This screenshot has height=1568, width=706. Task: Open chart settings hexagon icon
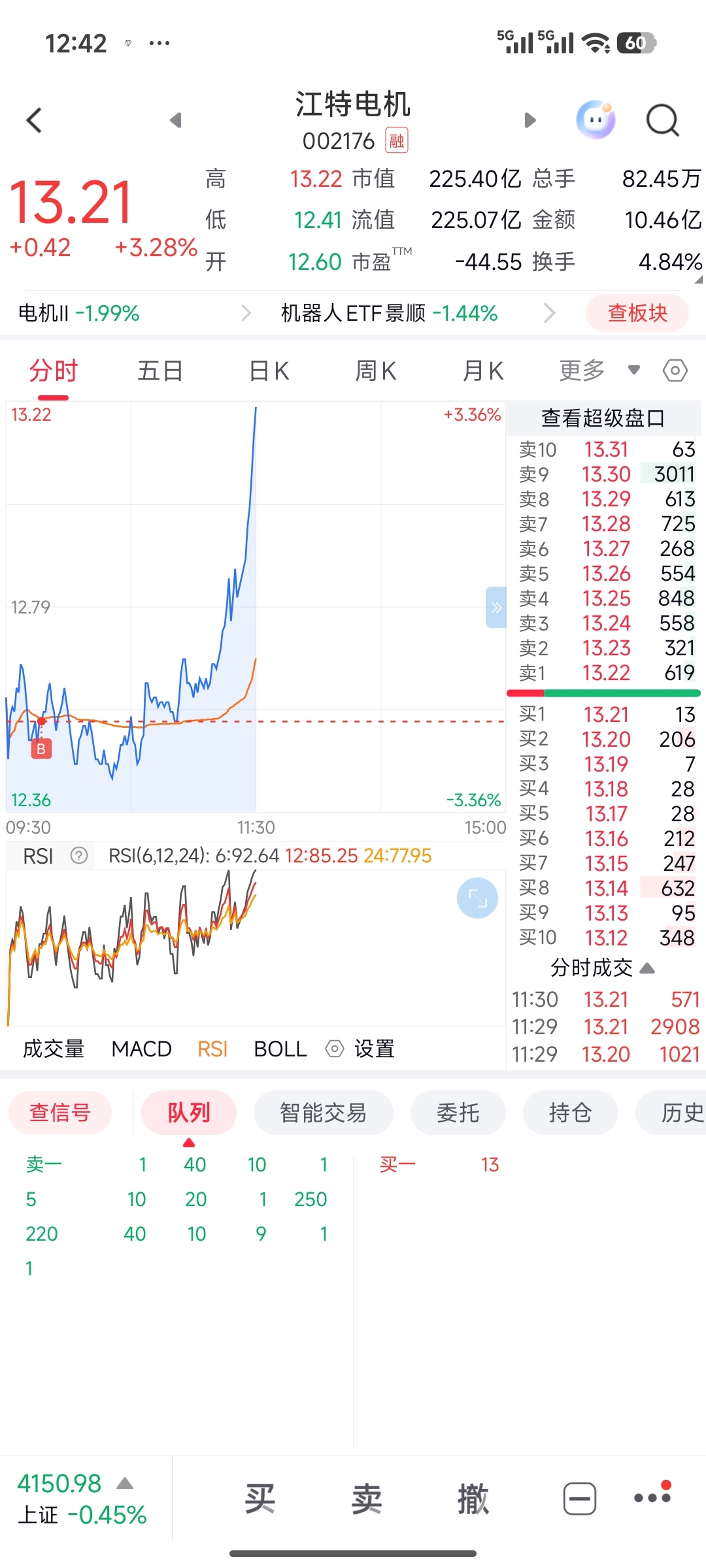675,371
